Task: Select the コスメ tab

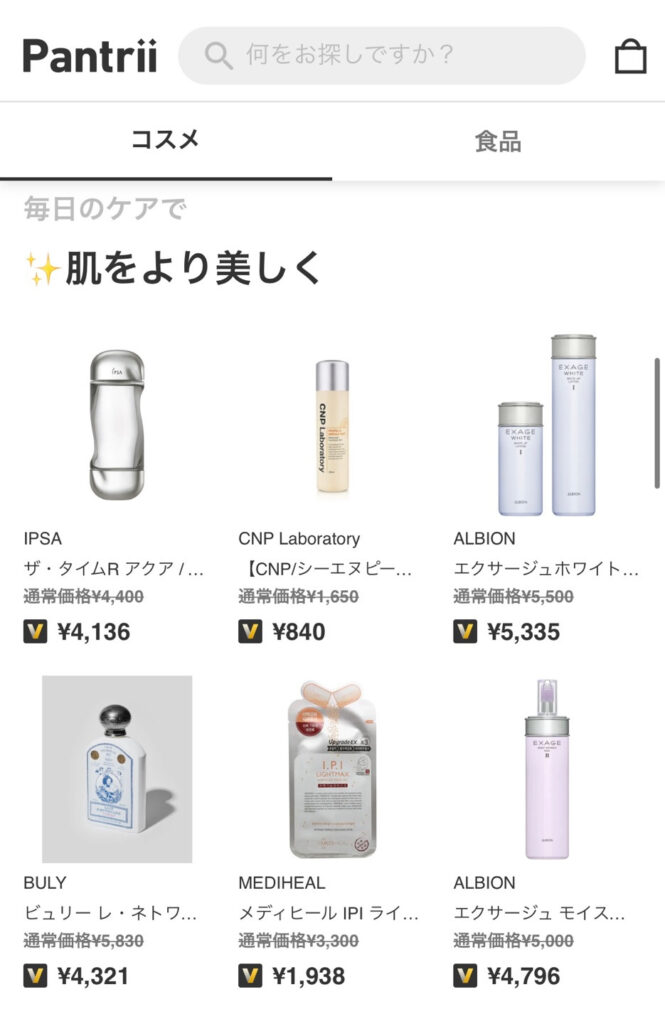Action: click(166, 140)
